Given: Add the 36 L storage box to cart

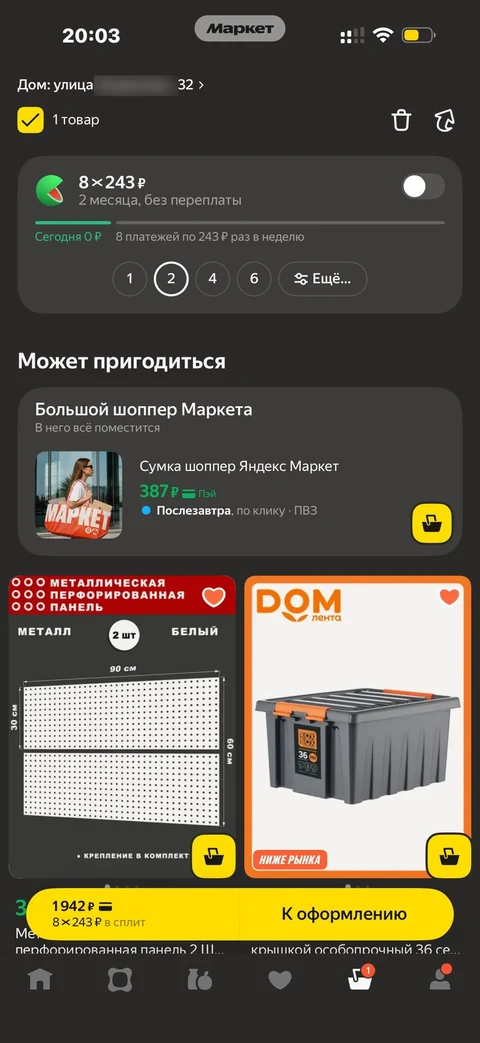Looking at the screenshot, I should click(447, 856).
